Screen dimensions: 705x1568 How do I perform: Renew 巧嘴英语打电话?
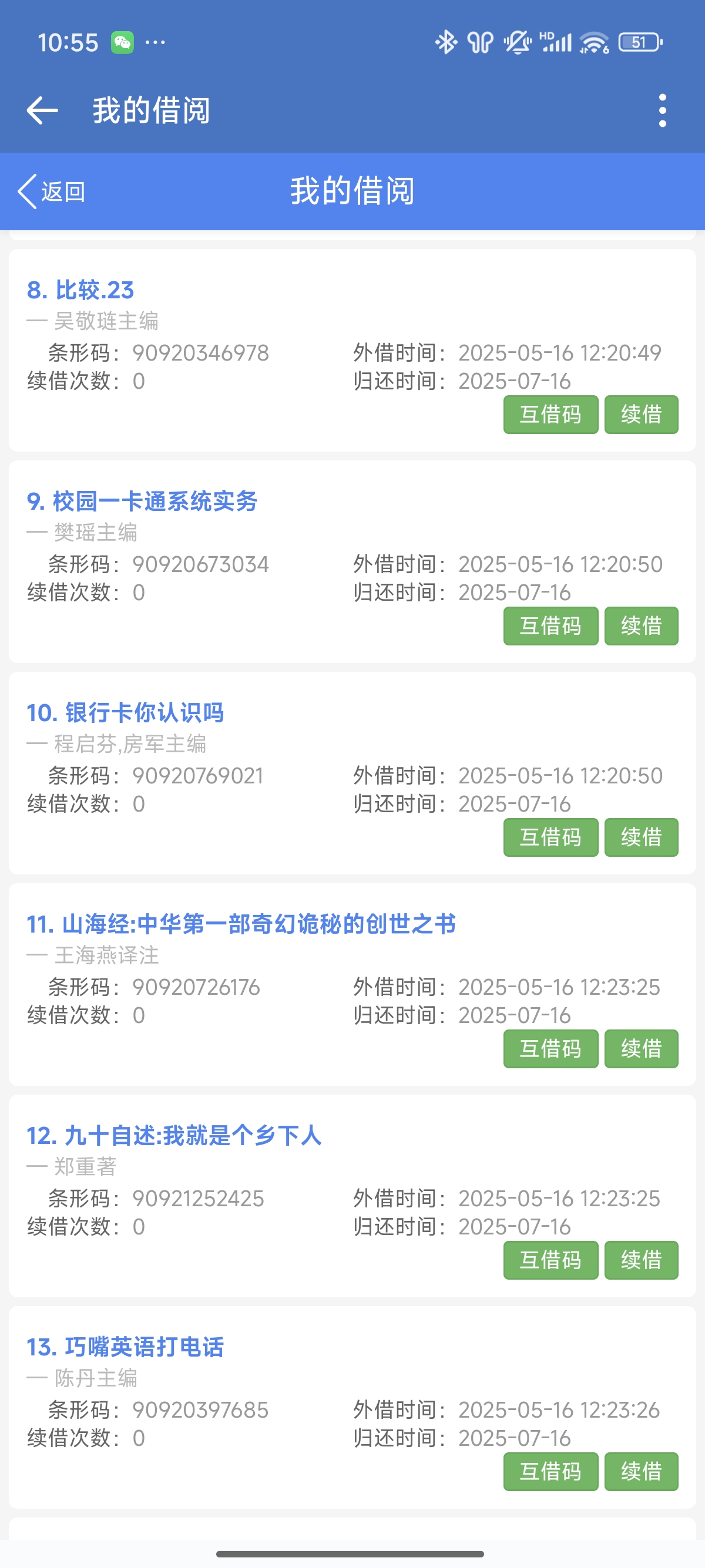tap(640, 1471)
